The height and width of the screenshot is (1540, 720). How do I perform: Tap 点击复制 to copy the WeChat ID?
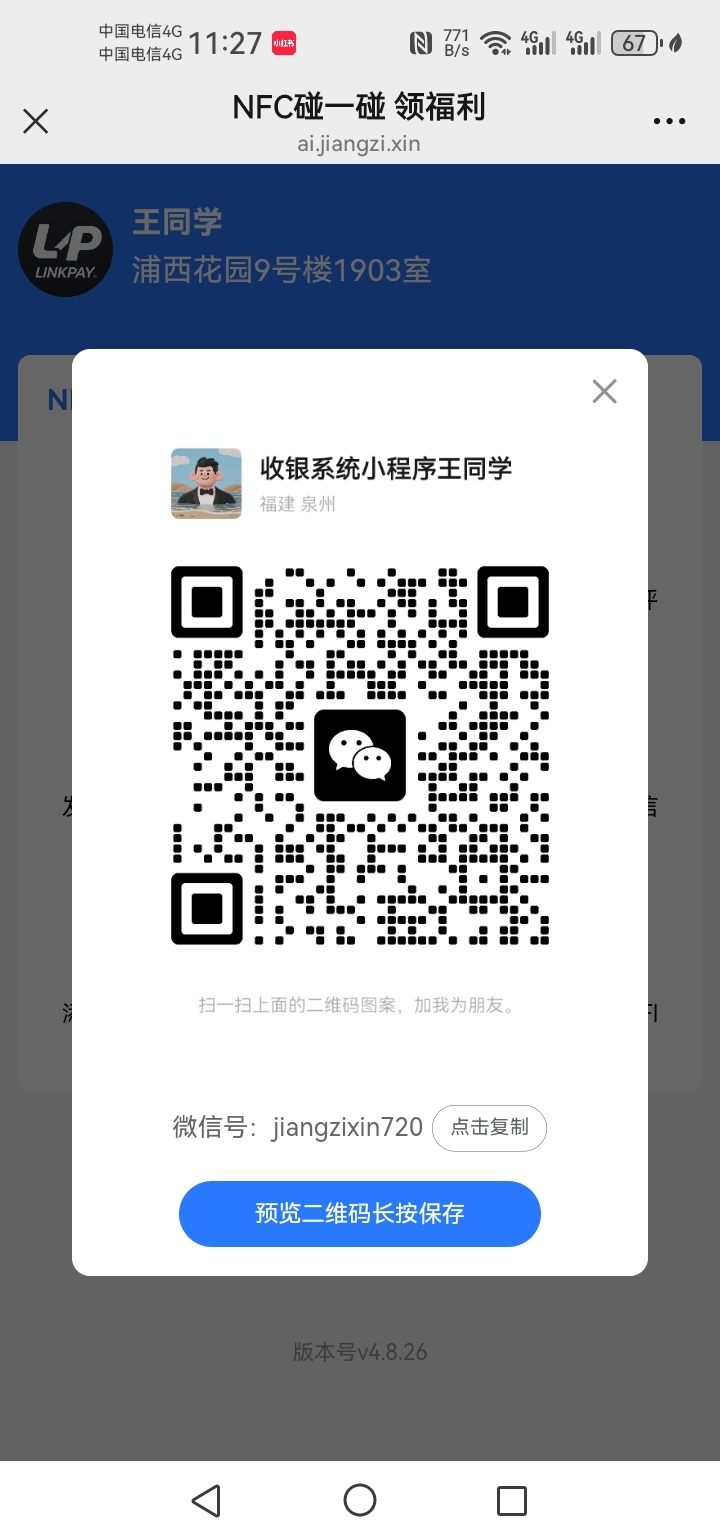tap(489, 1127)
